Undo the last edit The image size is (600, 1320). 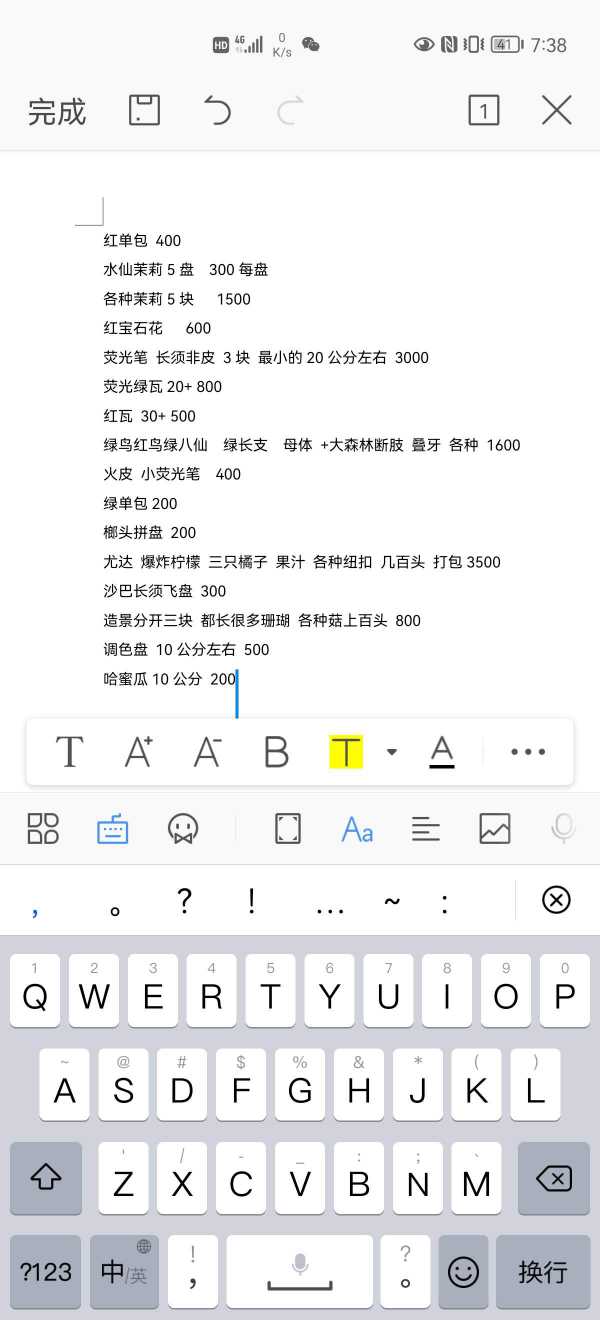(x=217, y=110)
